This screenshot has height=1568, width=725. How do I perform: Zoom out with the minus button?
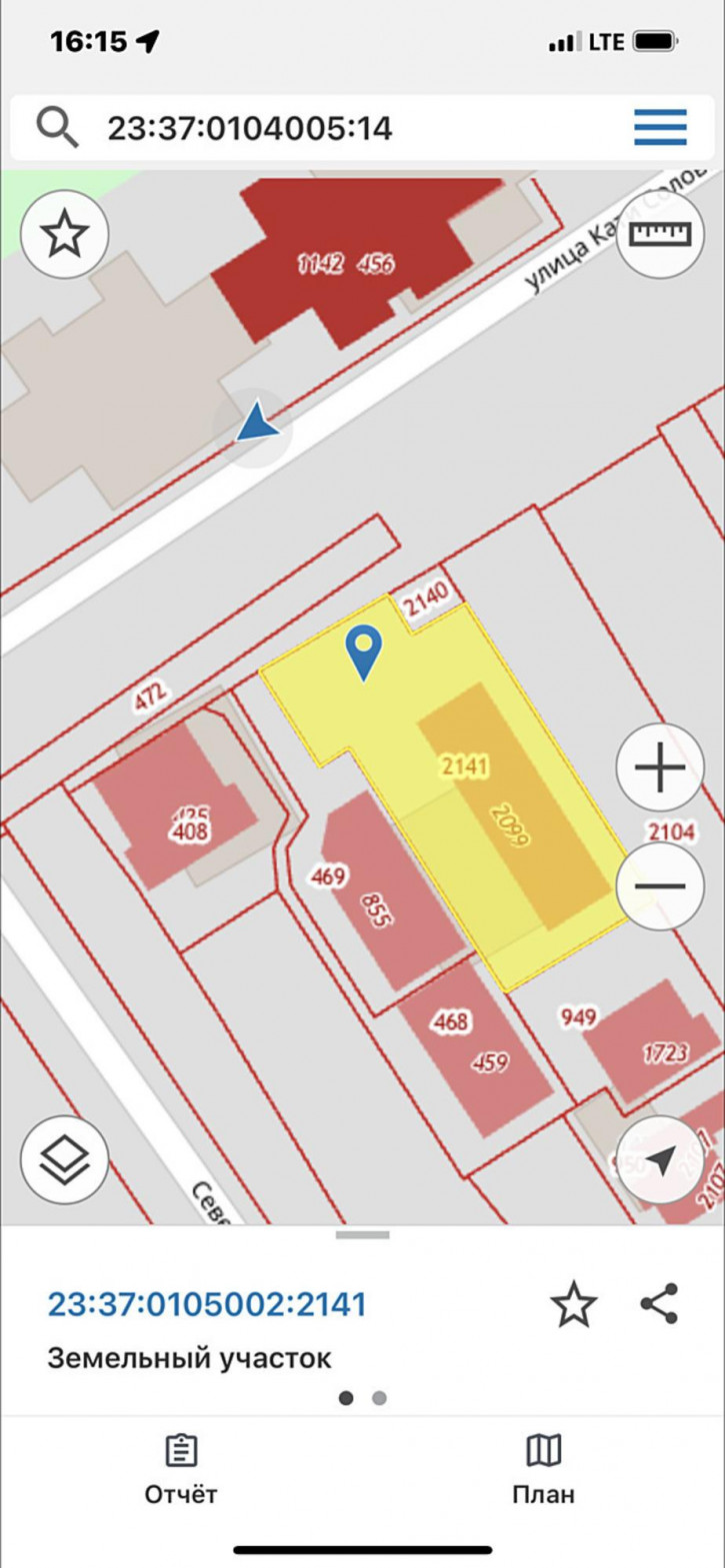tap(660, 886)
